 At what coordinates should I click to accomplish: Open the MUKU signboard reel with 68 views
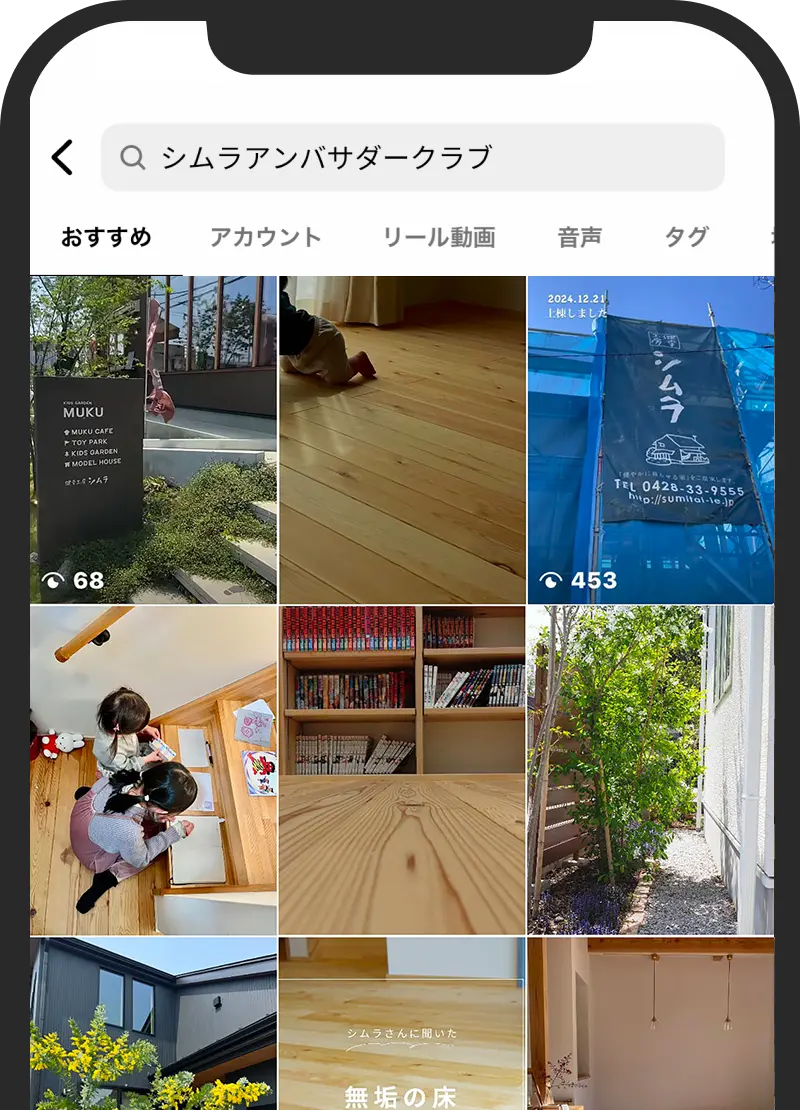(153, 440)
